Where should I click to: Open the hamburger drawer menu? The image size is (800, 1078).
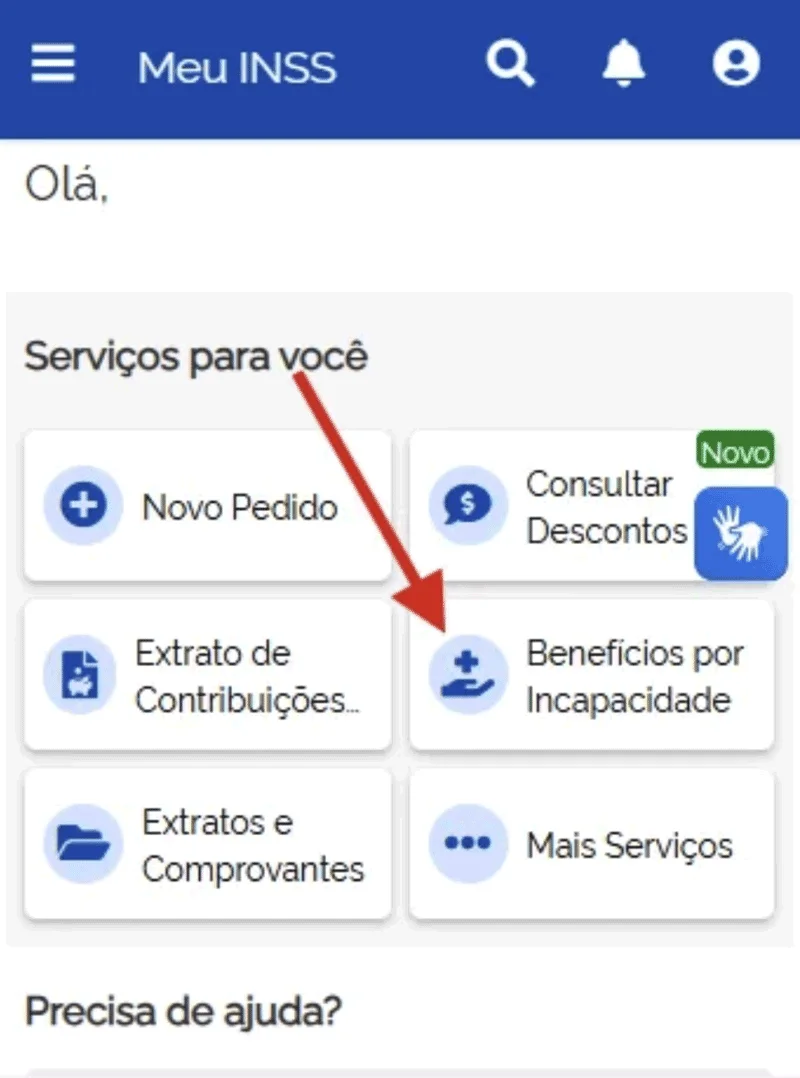[53, 63]
